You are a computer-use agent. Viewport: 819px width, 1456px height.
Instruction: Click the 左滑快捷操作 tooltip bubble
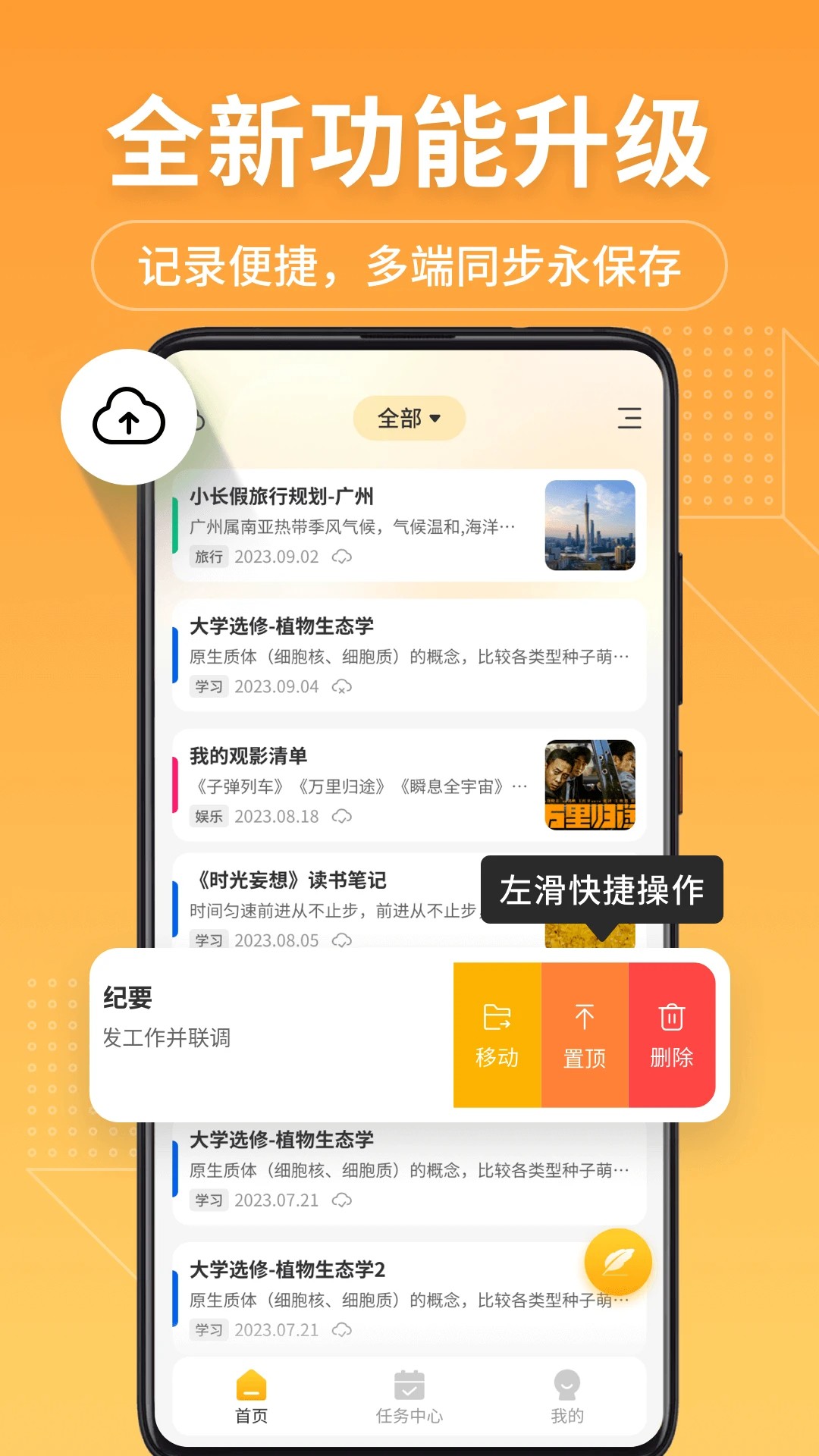pyautogui.click(x=601, y=892)
